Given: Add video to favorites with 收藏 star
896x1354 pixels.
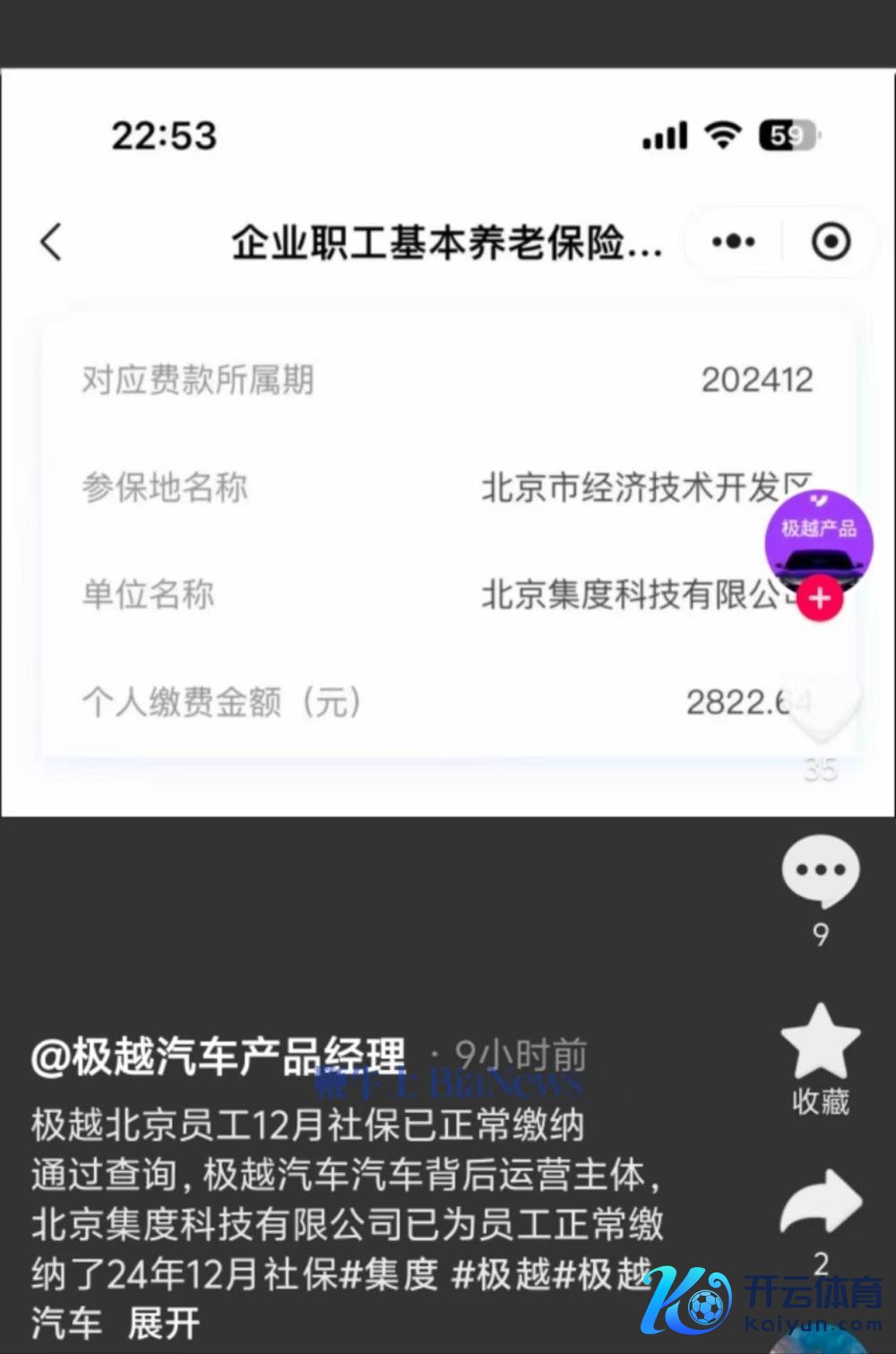Looking at the screenshot, I should [820, 1043].
